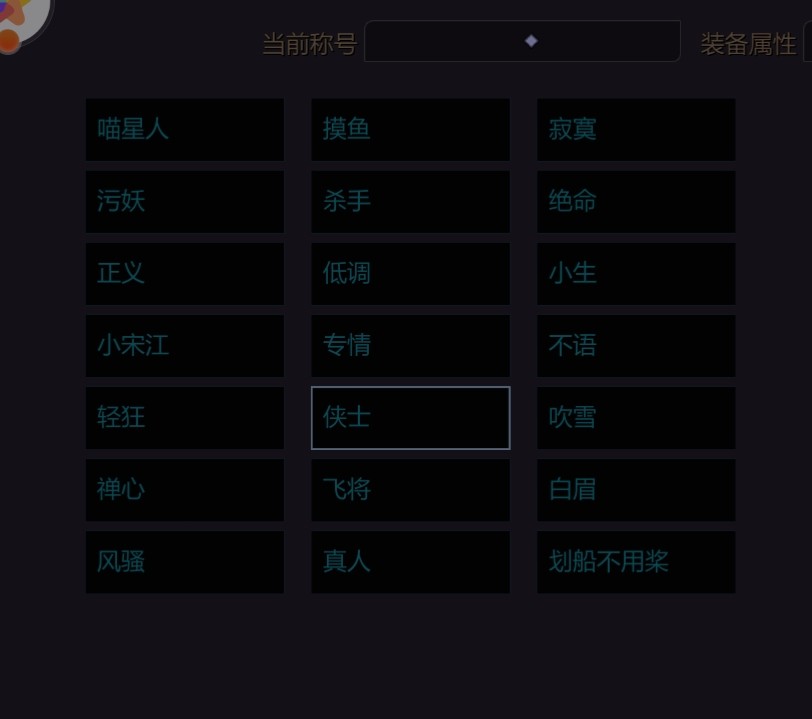Select the 正义 title
812x719 pixels.
pyautogui.click(x=185, y=273)
